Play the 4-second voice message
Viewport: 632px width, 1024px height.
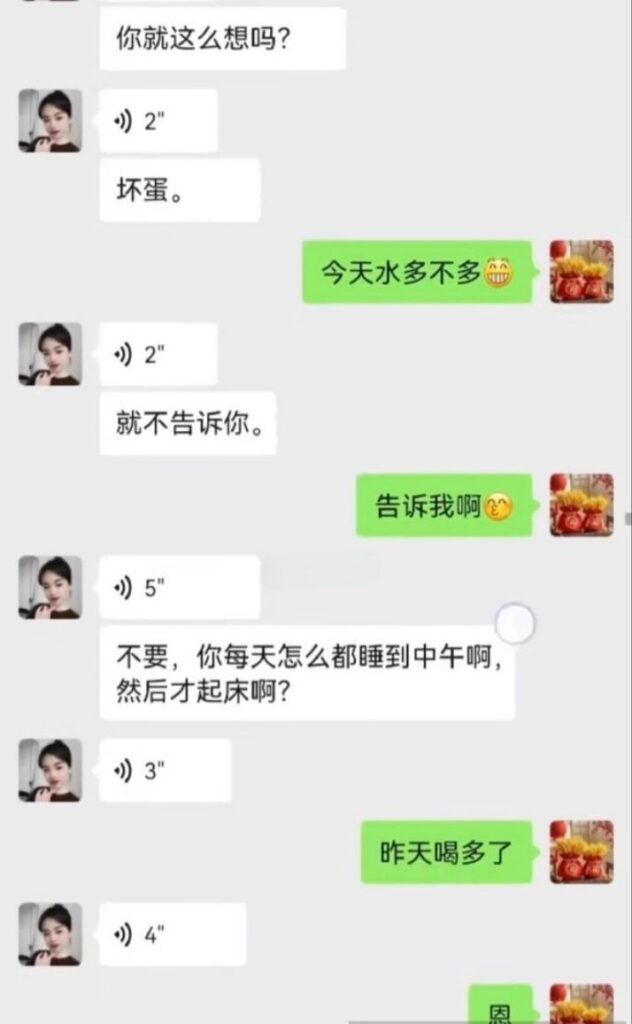tap(172, 935)
